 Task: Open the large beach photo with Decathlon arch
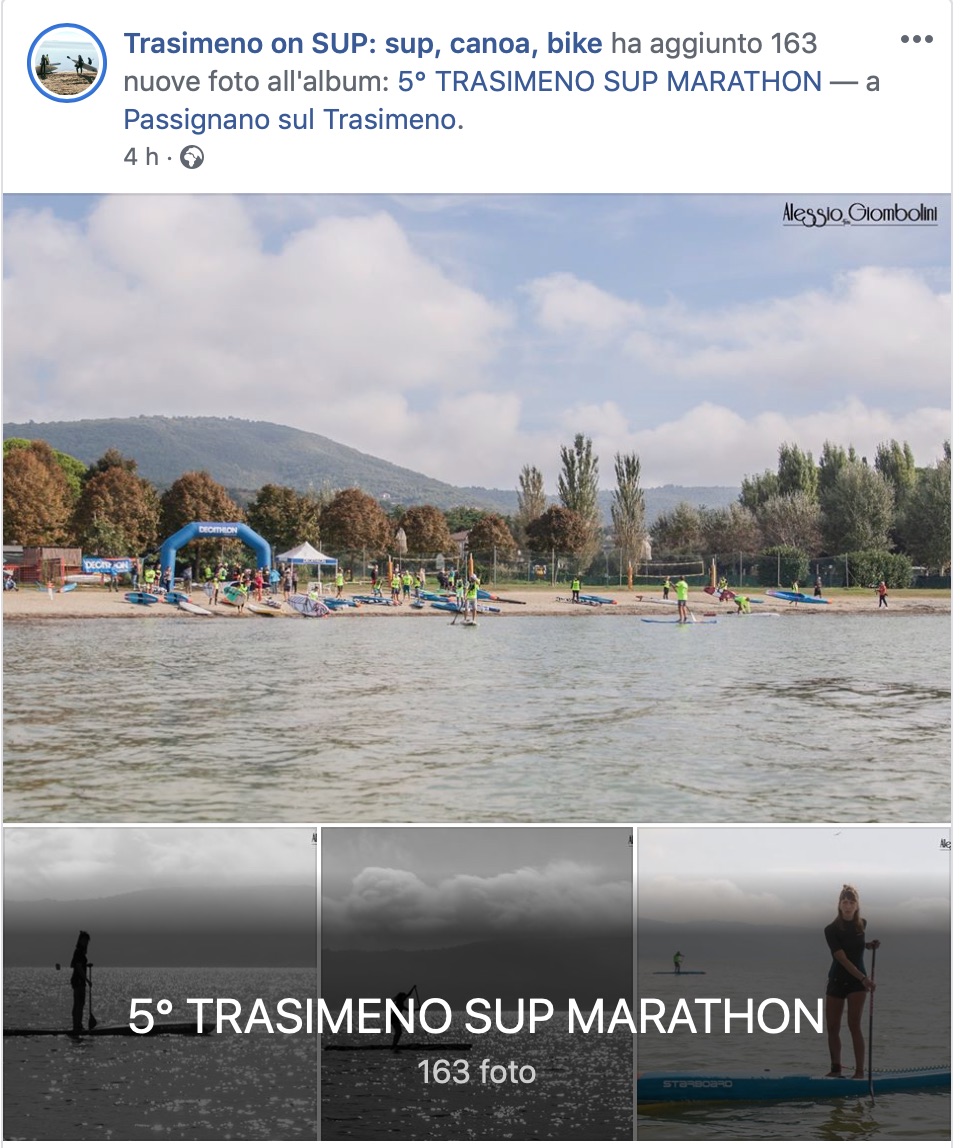[477, 507]
